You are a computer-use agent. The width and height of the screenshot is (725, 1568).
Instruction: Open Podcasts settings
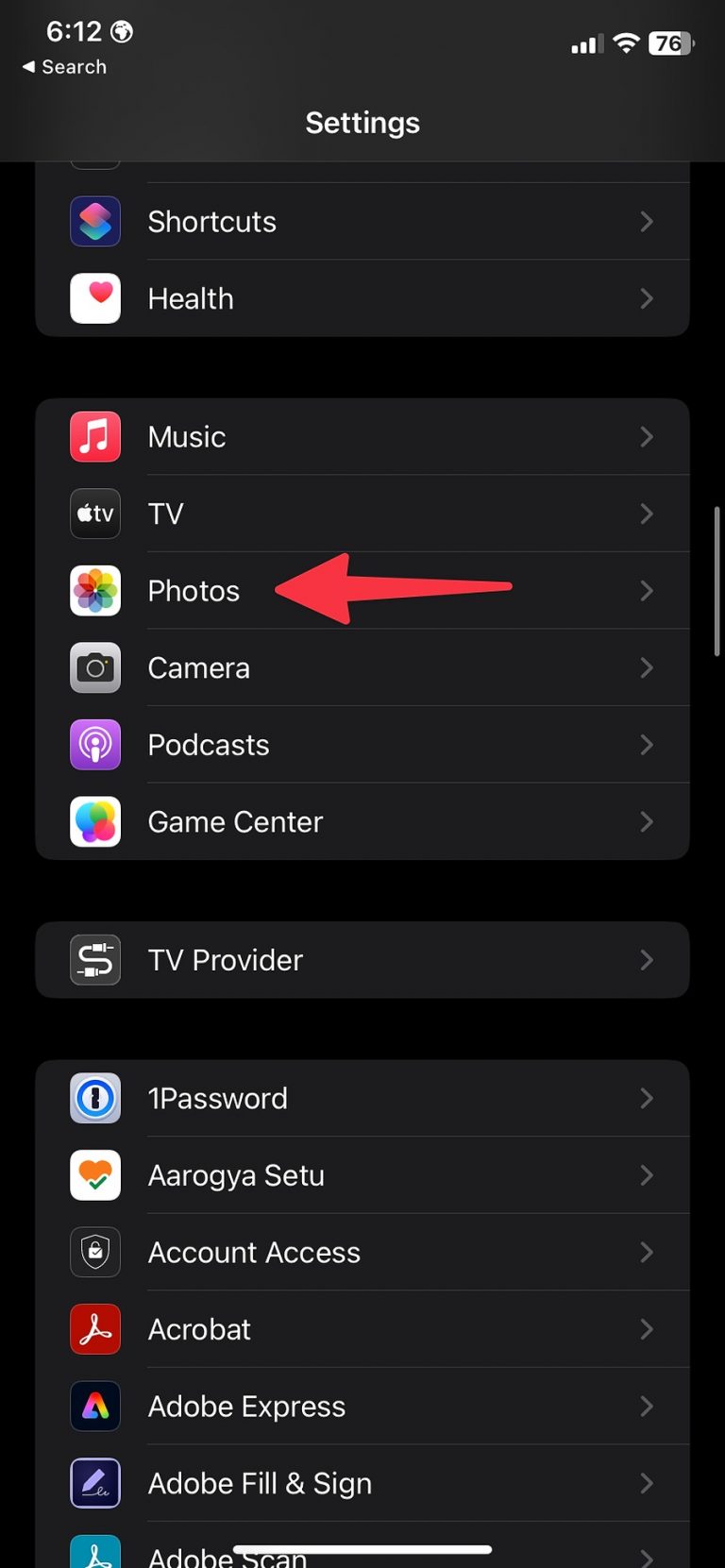click(x=362, y=745)
